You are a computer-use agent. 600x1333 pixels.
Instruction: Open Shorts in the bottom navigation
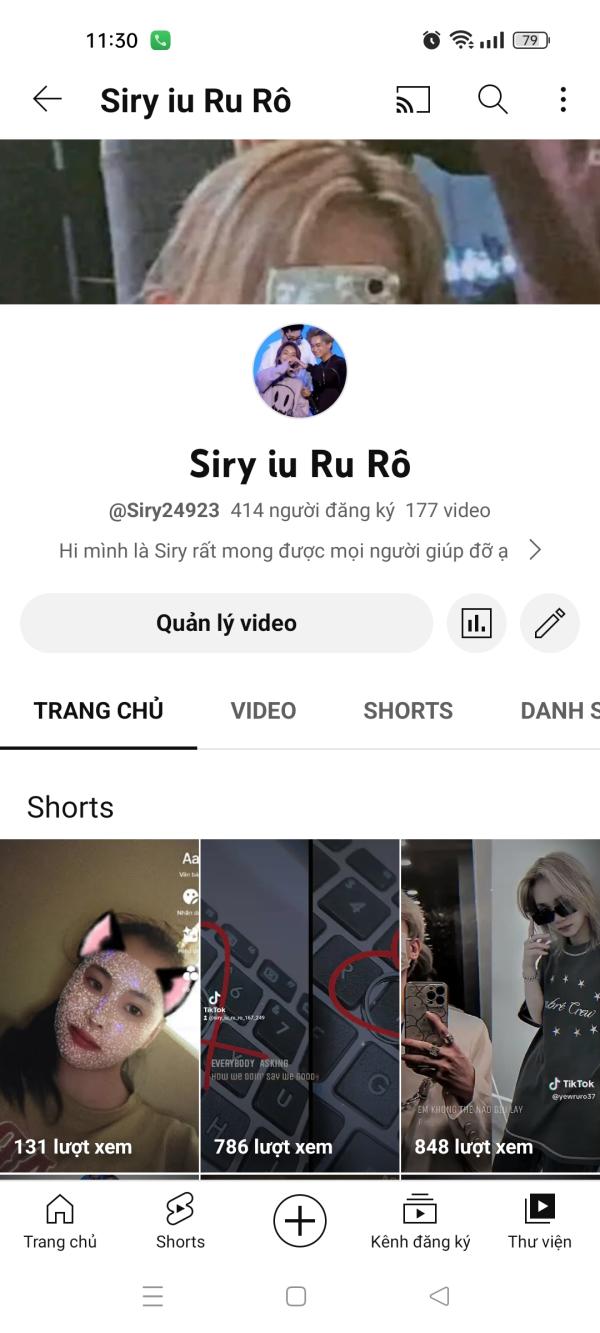[180, 1222]
